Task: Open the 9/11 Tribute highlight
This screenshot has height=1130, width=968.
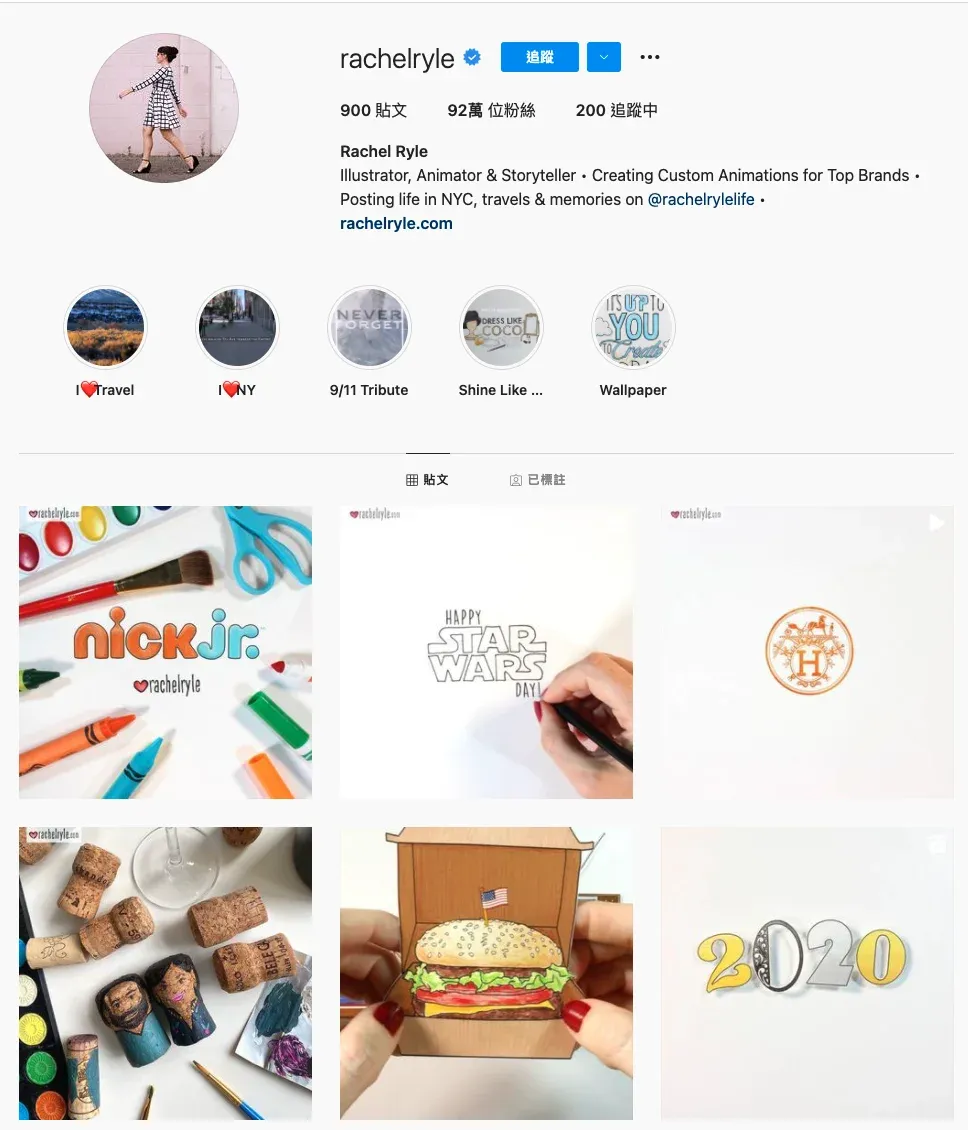Action: [369, 328]
